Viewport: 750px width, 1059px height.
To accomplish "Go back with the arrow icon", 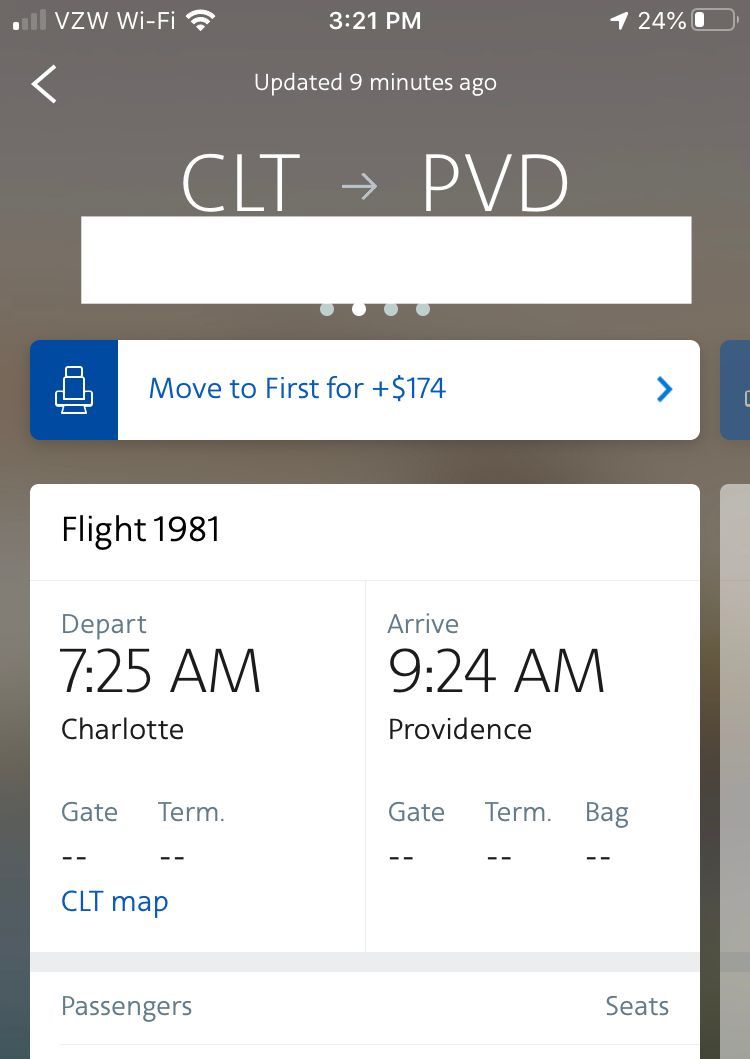I will click(45, 84).
